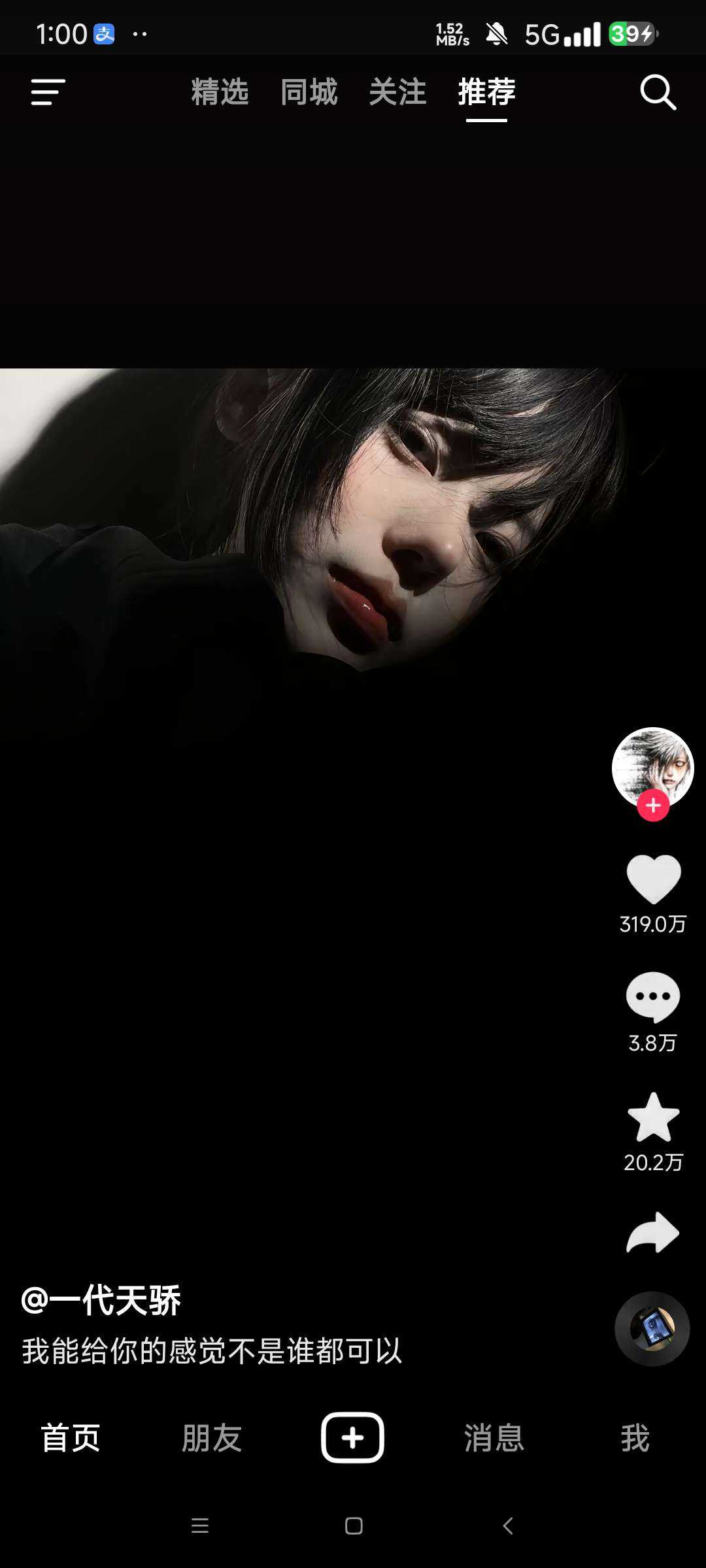Open @一代天骄 username link
The width and height of the screenshot is (706, 1568).
click(x=101, y=1300)
